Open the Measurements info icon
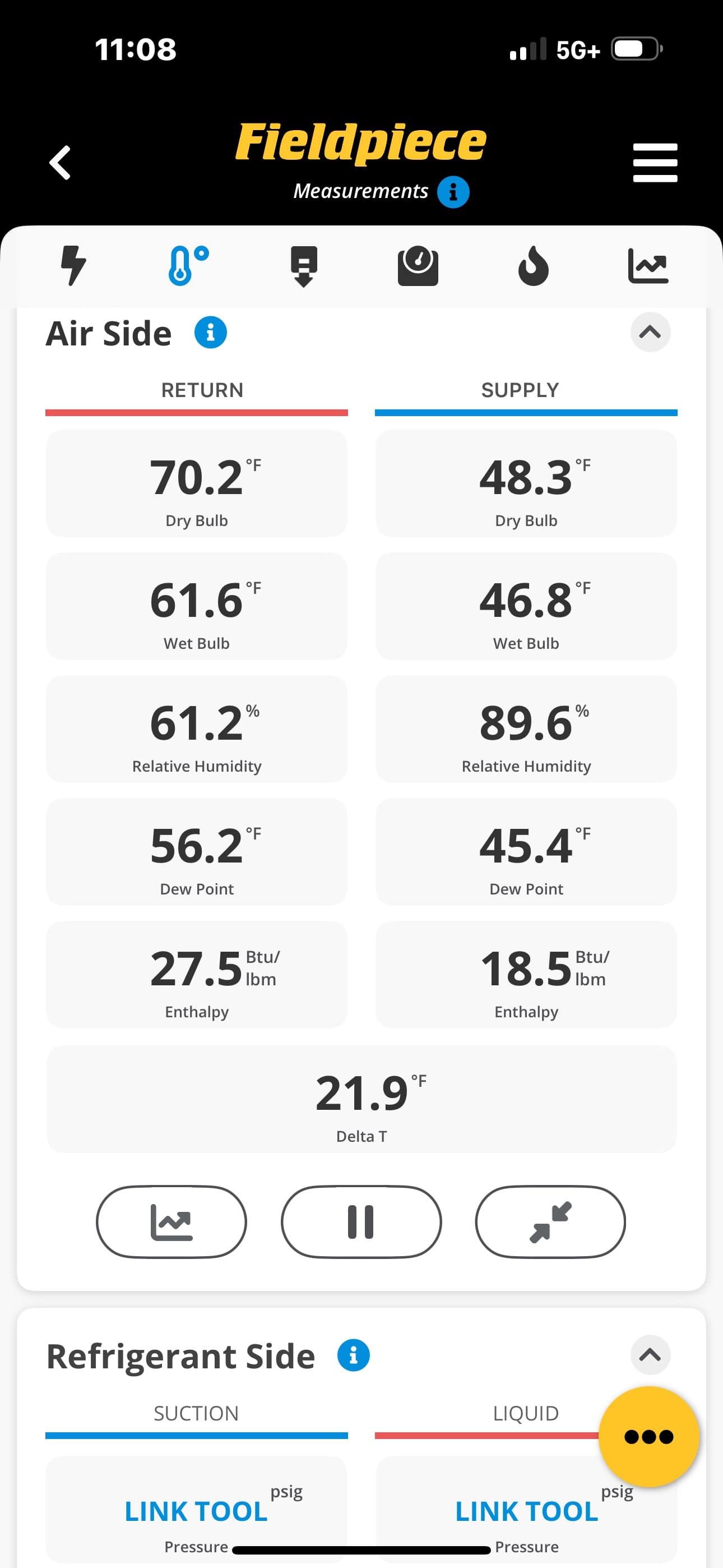Screen dimensions: 723x1568 point(453,192)
